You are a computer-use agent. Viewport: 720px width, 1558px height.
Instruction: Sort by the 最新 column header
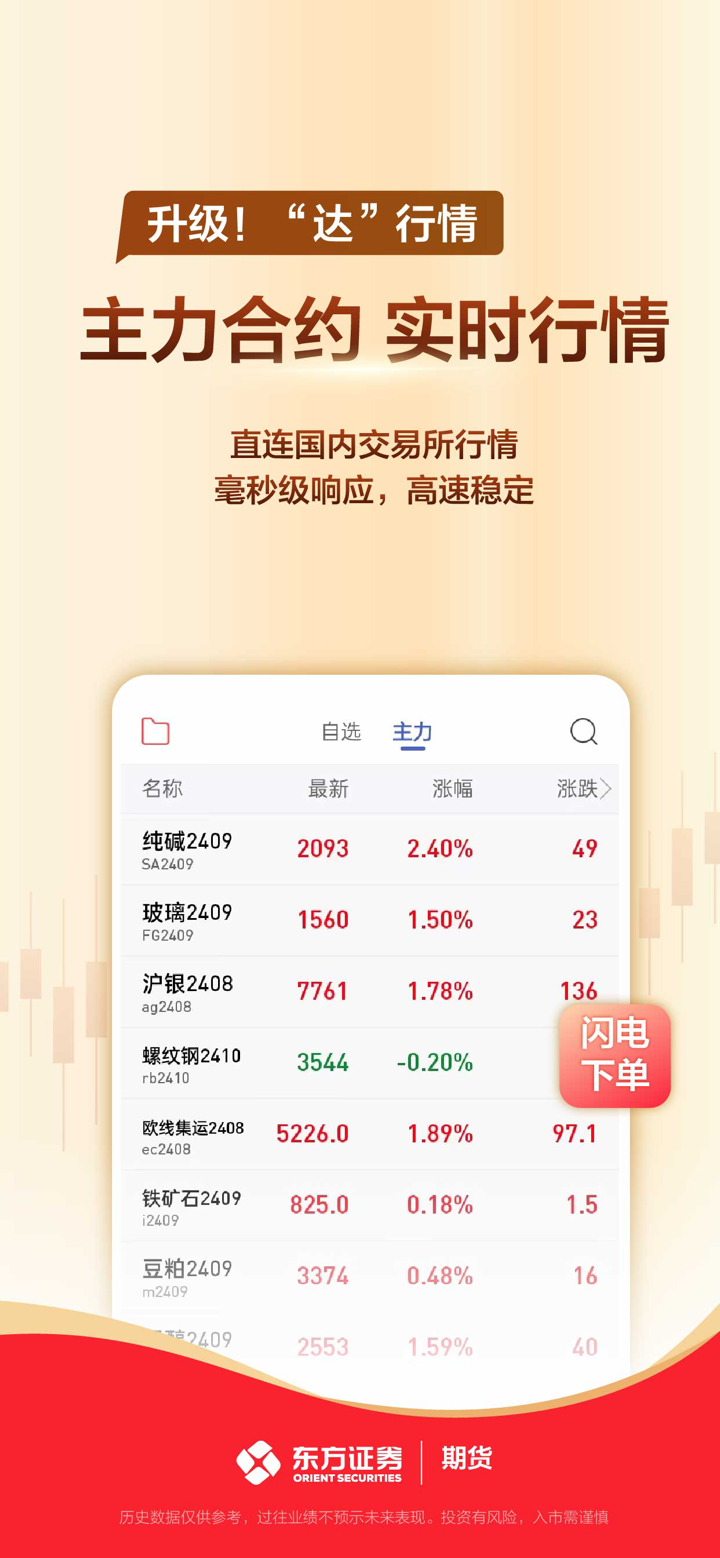click(323, 789)
